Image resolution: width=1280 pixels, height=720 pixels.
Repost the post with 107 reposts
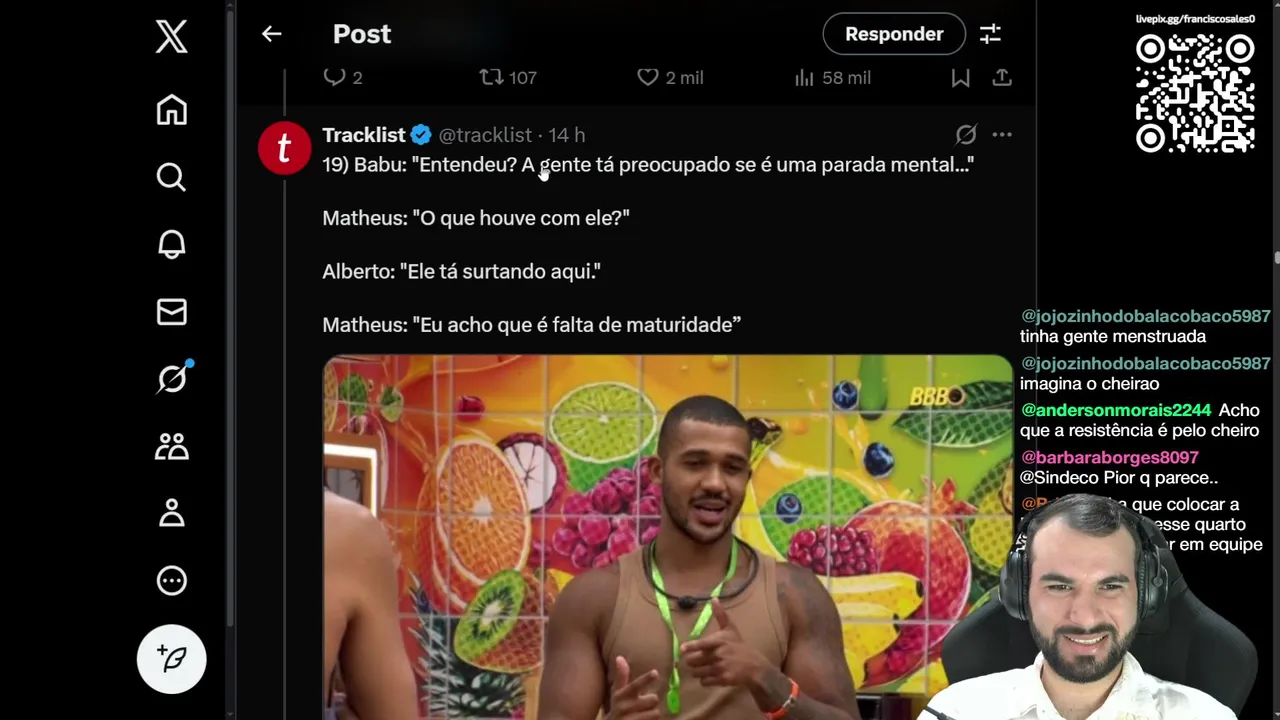[491, 77]
